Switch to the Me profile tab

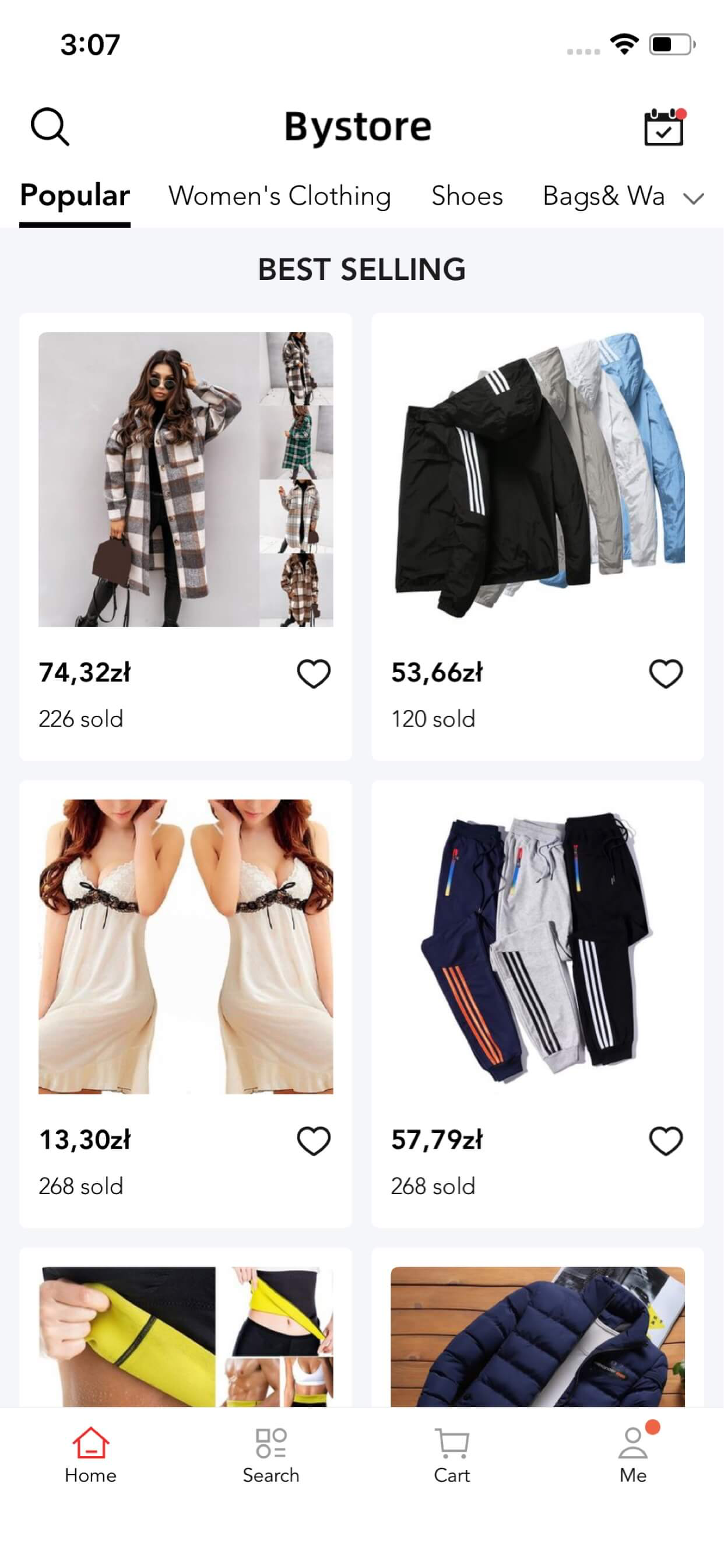point(632,1456)
